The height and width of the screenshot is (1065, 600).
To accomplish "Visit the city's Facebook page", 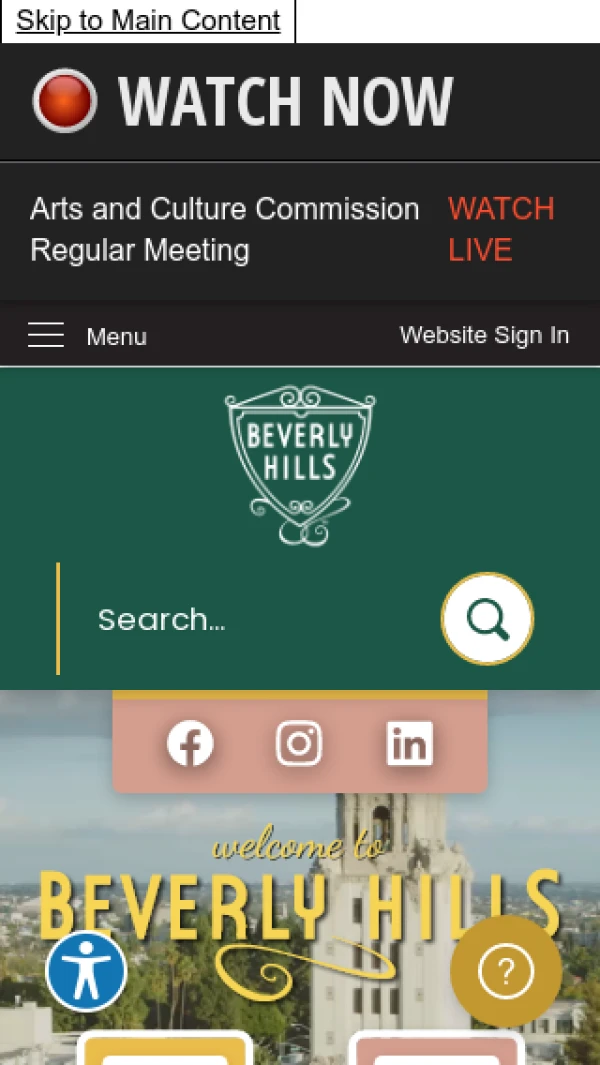I will pyautogui.click(x=190, y=744).
